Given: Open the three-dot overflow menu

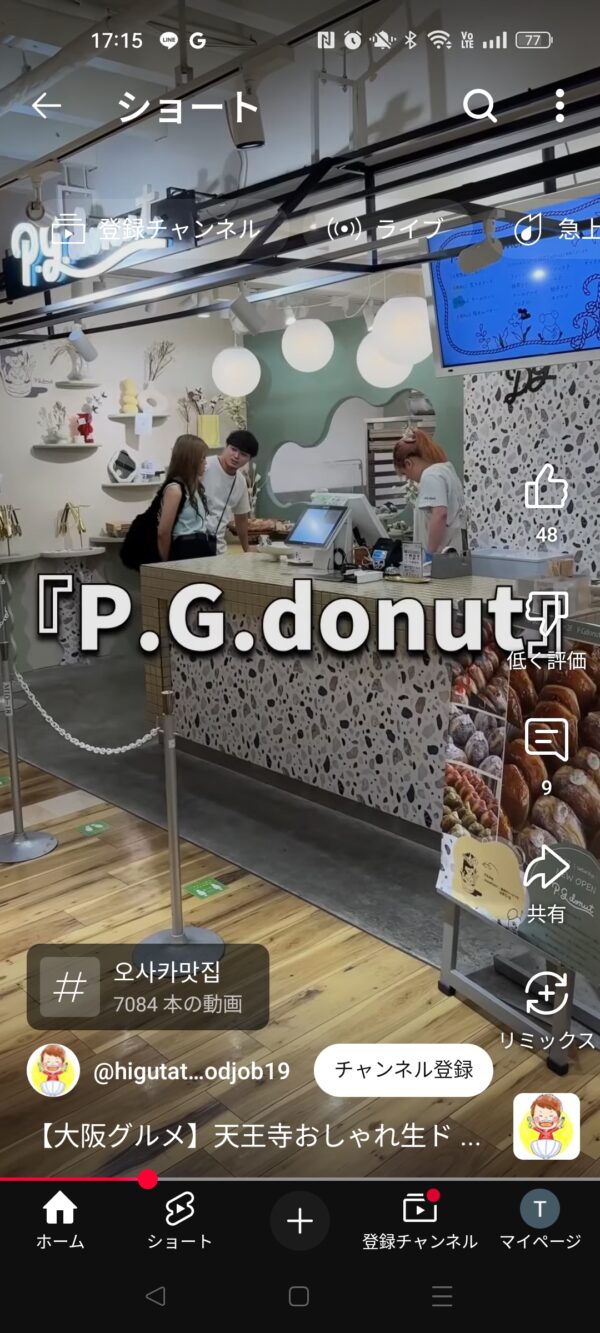Looking at the screenshot, I should (x=559, y=106).
